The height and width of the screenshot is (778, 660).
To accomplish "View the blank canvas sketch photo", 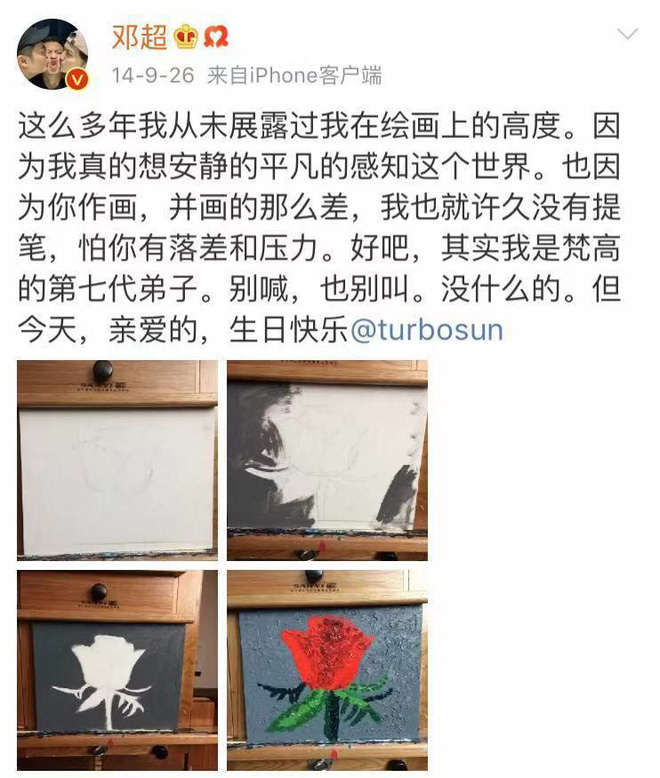I will point(117,460).
